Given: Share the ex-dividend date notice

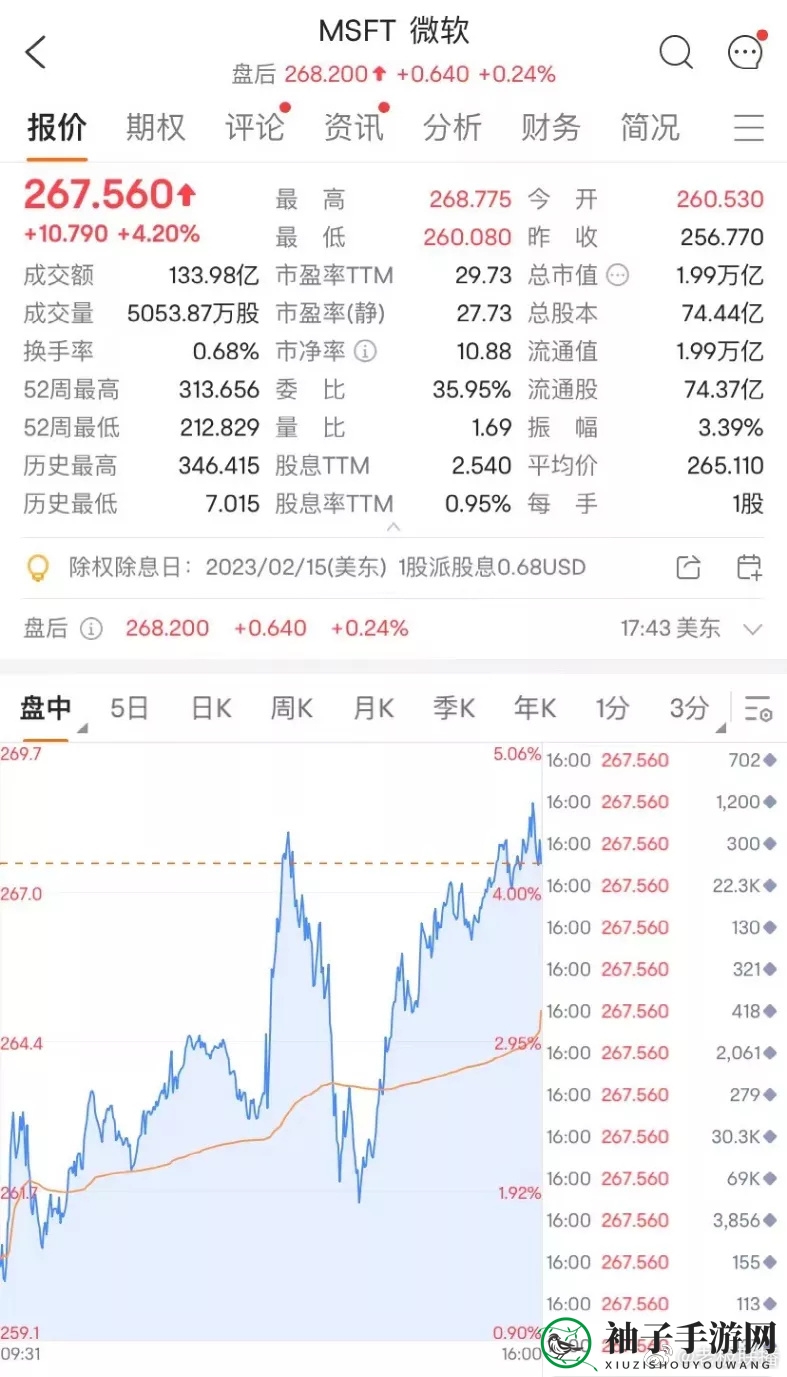Looking at the screenshot, I should 689,568.
